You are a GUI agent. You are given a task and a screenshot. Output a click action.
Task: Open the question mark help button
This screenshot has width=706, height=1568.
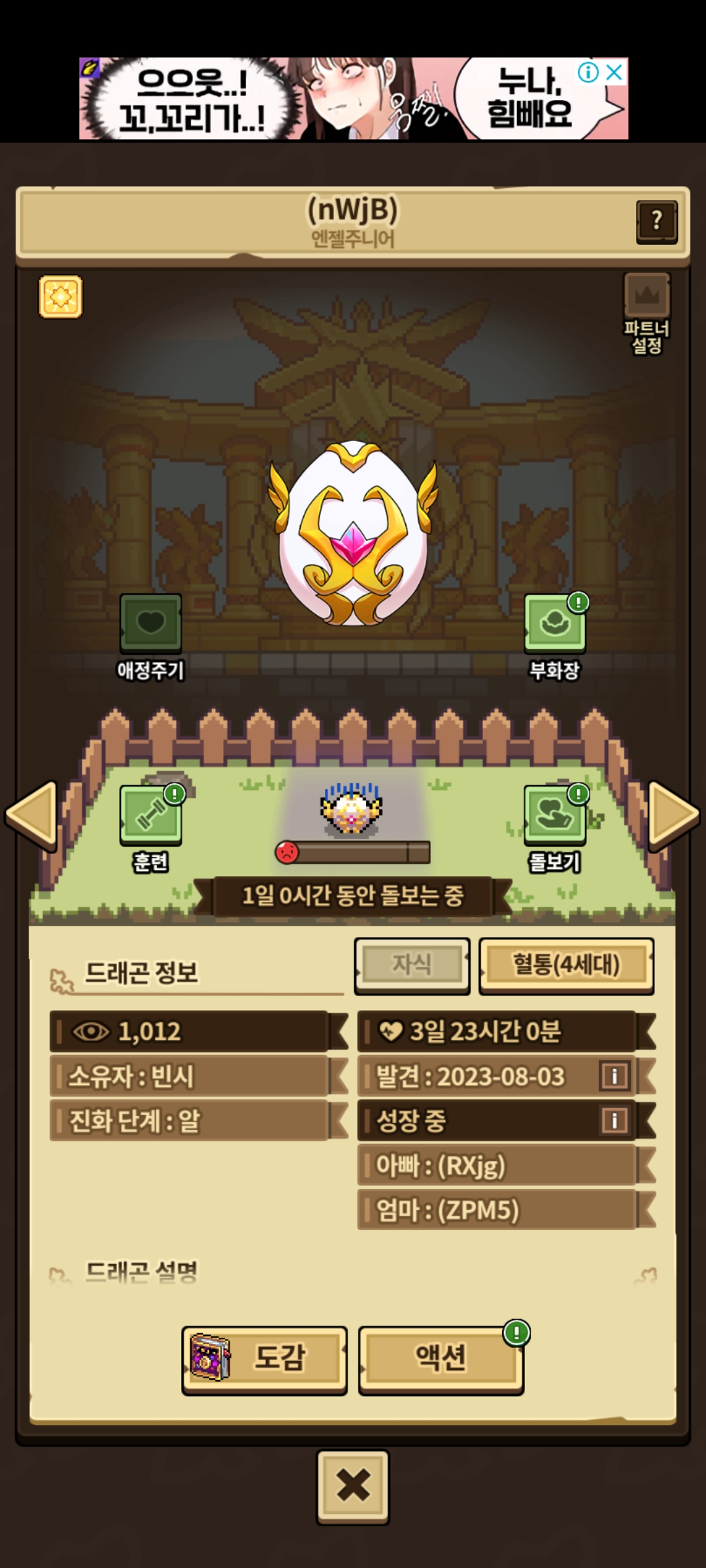tap(656, 222)
